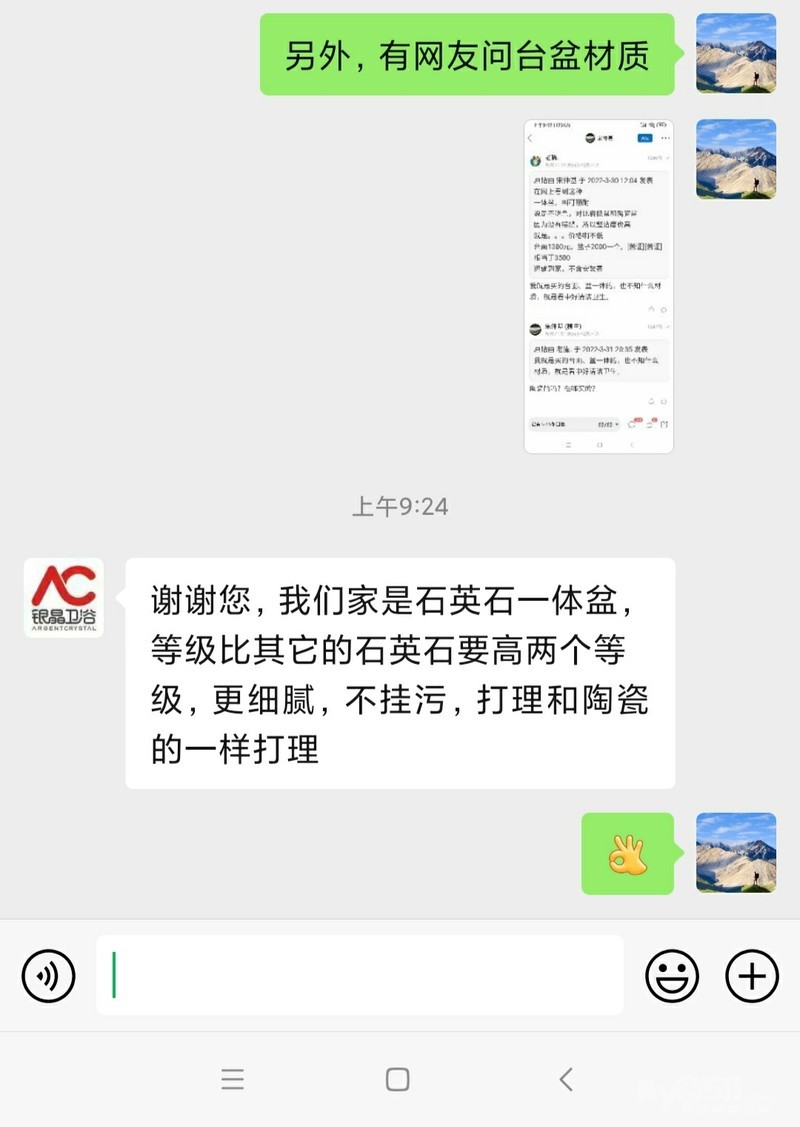View the AC 银晶卫浴 contact profile
Screen dimensions: 800x1127
point(64,597)
